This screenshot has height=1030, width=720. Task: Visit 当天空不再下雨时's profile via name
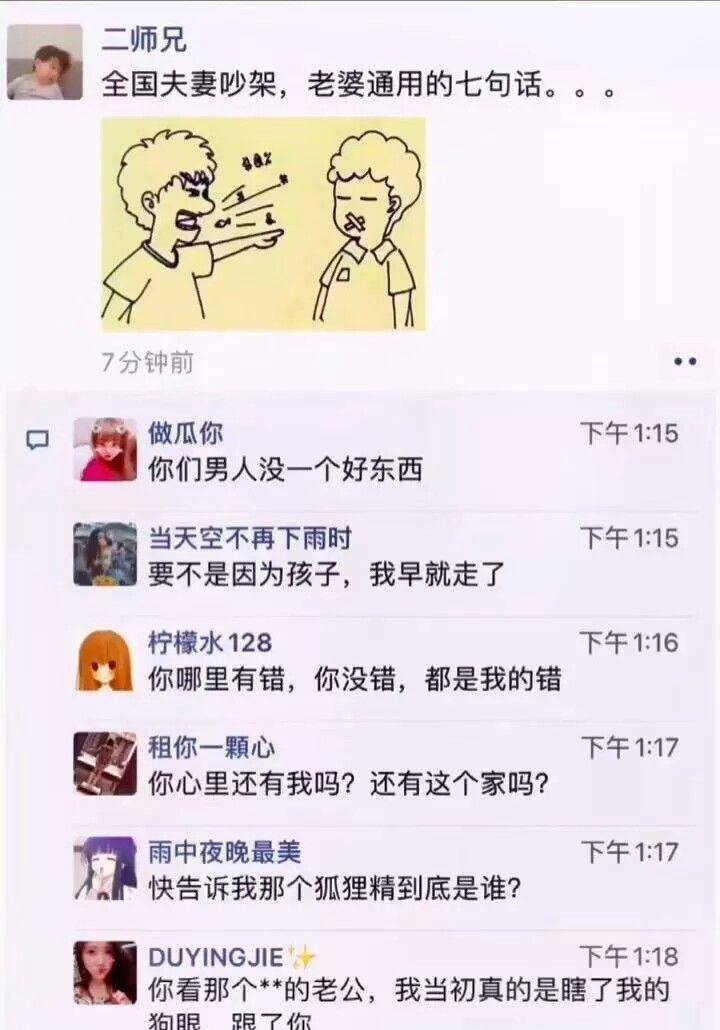pos(250,539)
